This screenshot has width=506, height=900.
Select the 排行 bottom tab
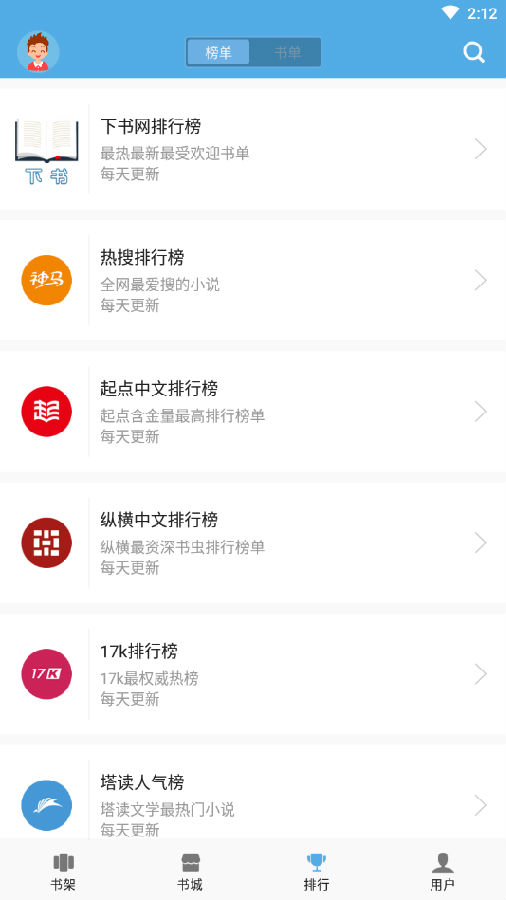click(x=316, y=871)
